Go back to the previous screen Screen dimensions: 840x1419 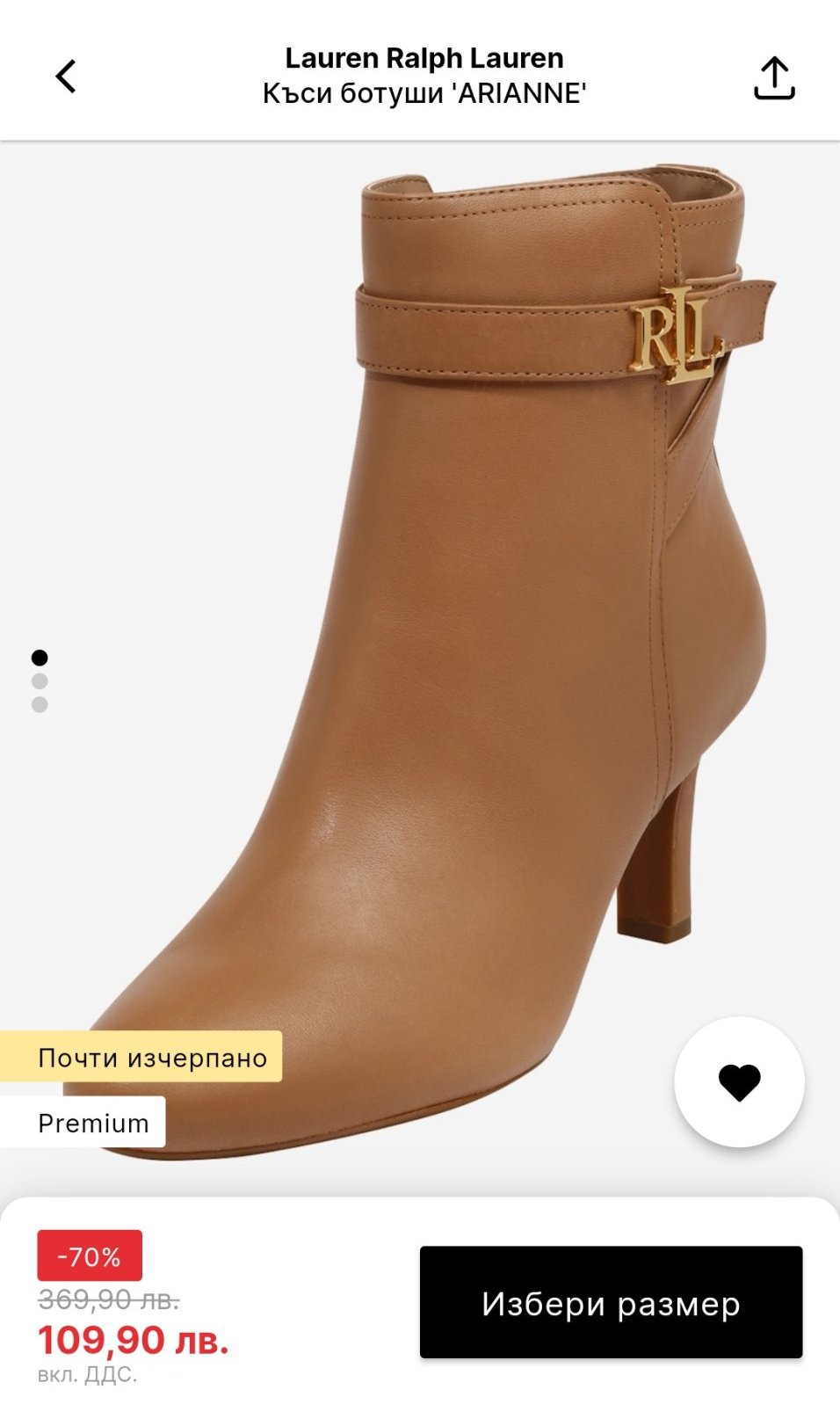66,76
